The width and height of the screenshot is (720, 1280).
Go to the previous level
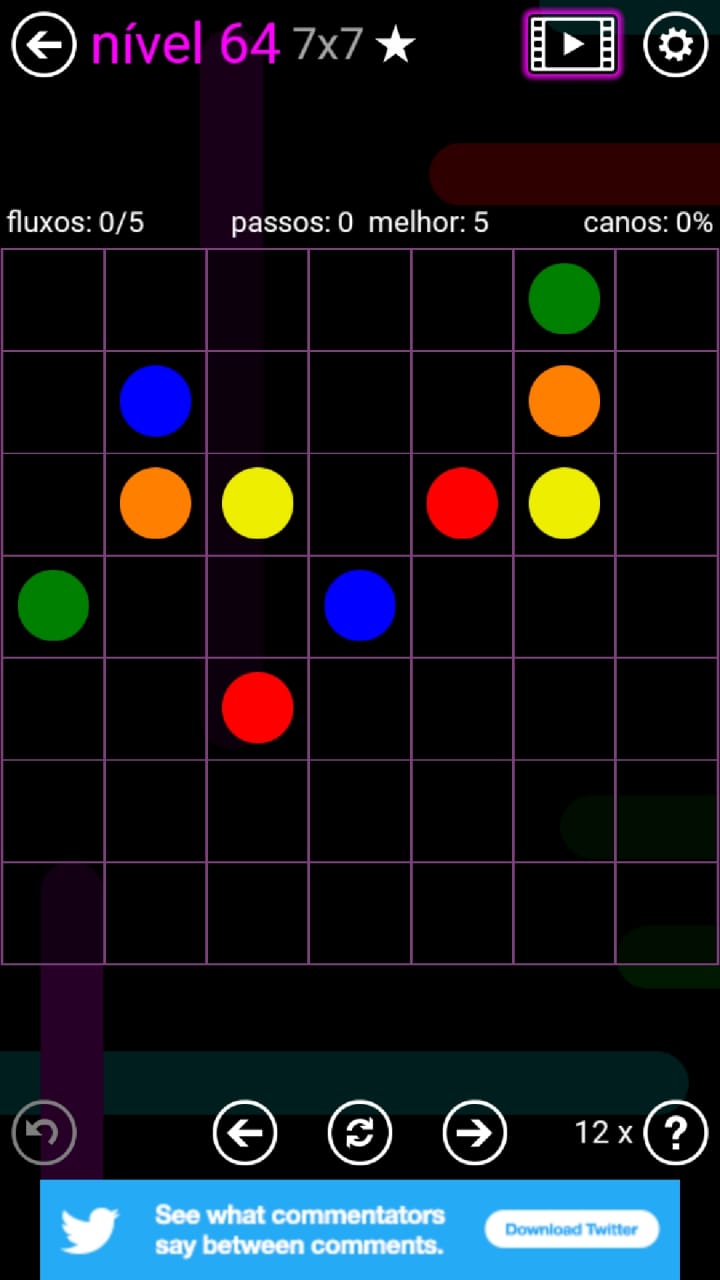[x=245, y=1132]
